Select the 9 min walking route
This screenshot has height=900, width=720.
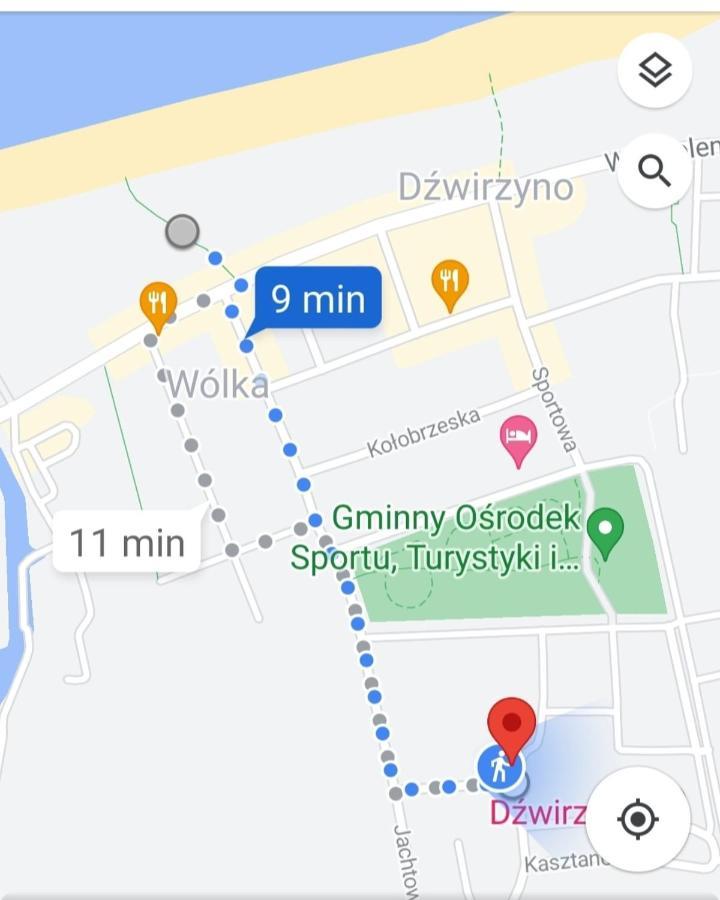(318, 298)
